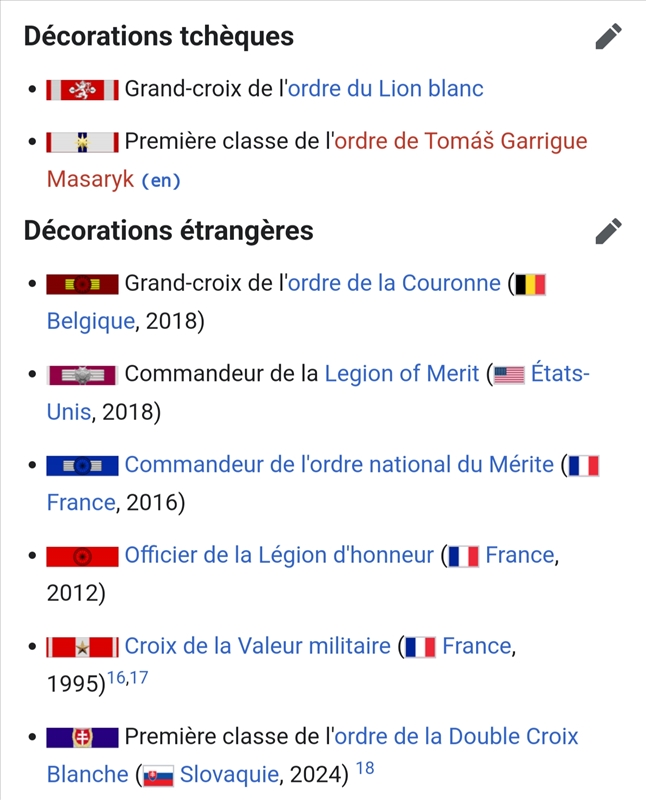Image resolution: width=646 pixels, height=800 pixels.
Task: Go to the Belgique page
Action: coord(90,321)
